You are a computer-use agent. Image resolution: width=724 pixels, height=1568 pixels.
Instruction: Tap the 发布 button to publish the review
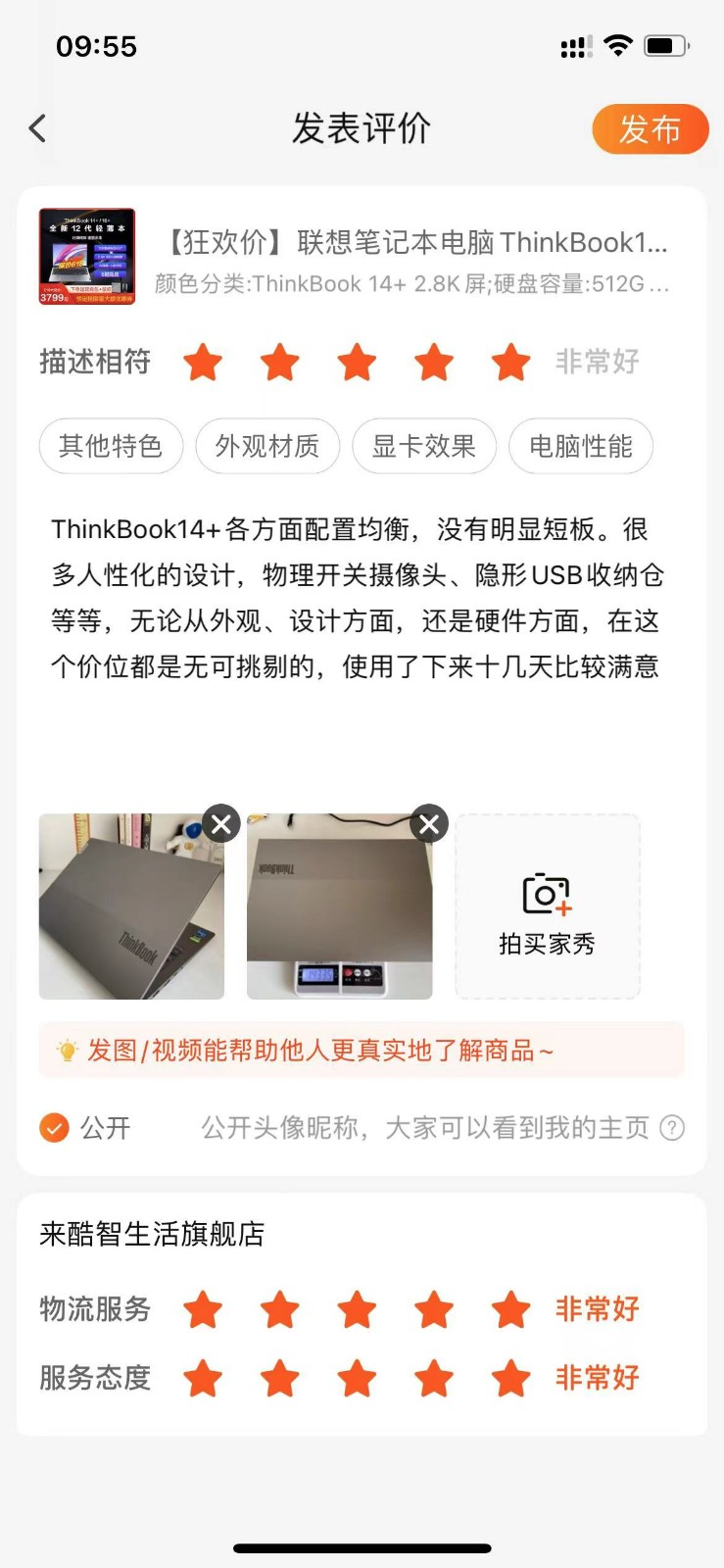[x=650, y=129]
